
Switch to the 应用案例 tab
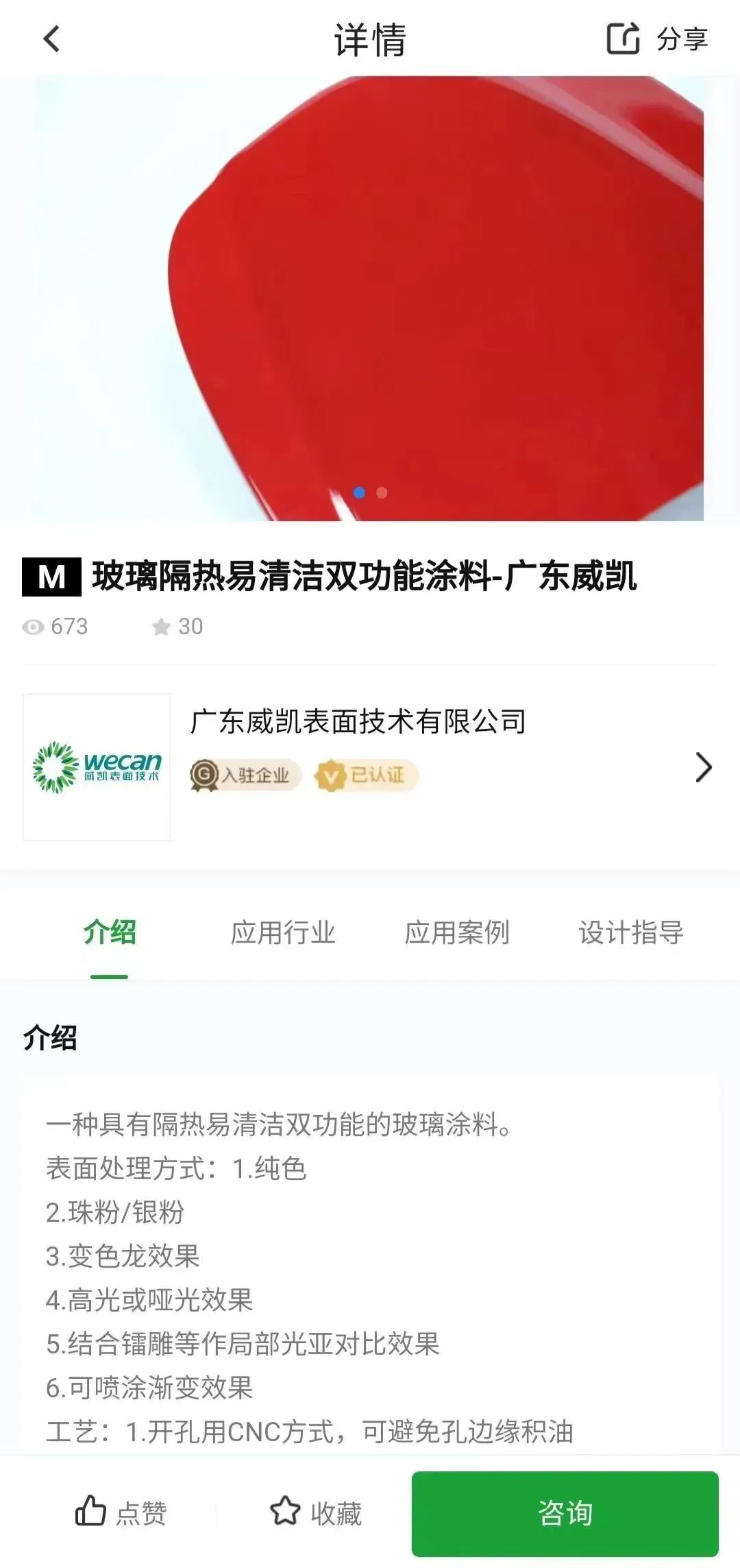[457, 932]
